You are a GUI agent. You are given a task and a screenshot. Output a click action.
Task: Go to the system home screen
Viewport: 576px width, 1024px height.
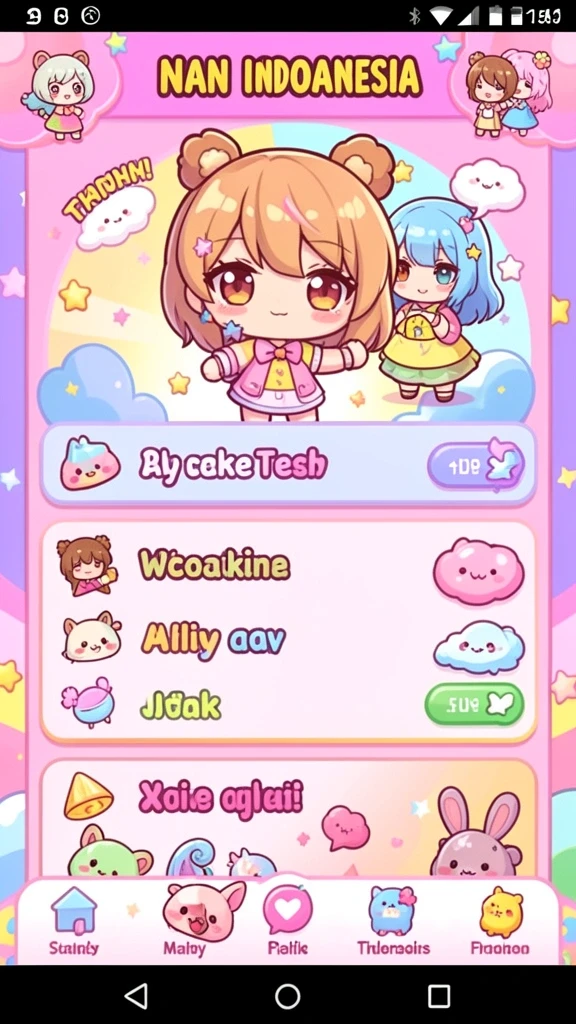click(287, 996)
